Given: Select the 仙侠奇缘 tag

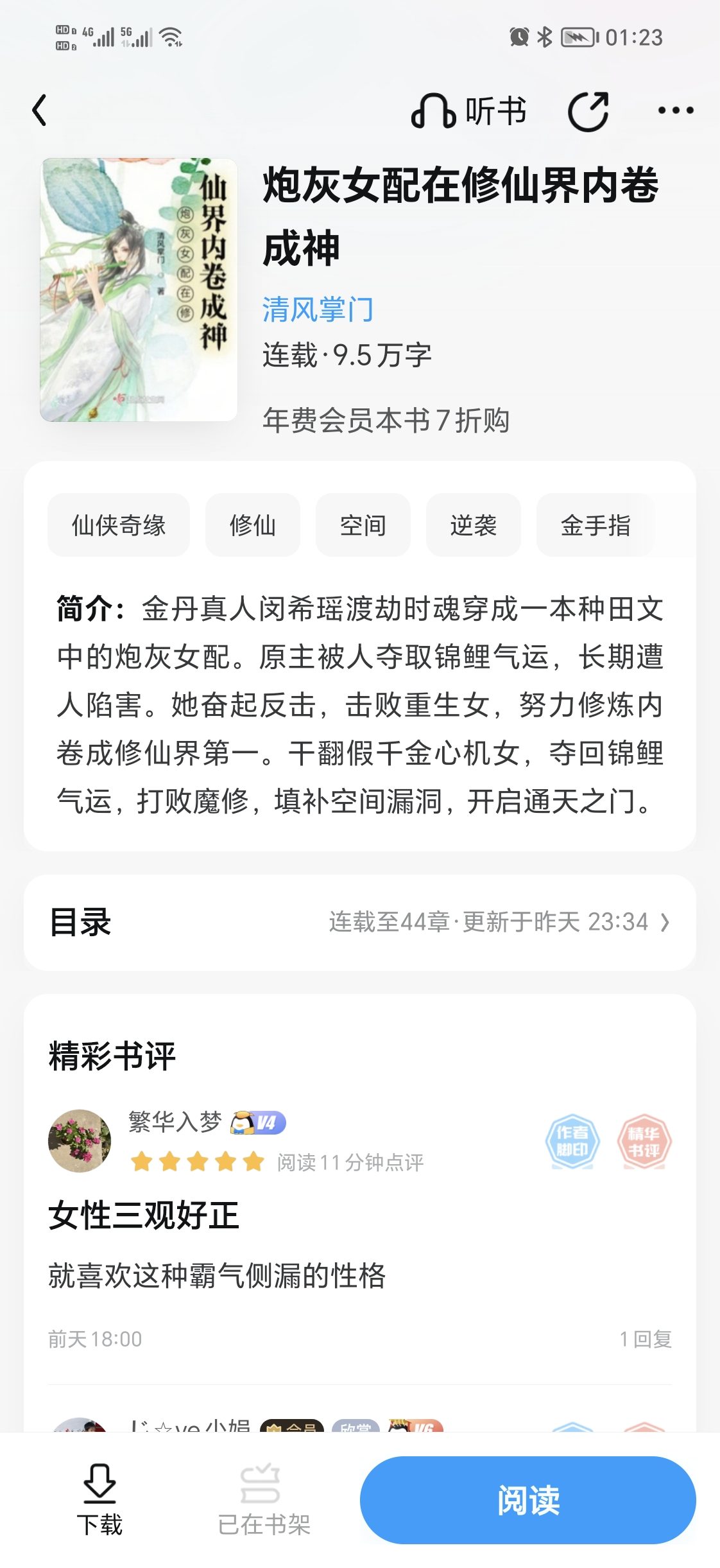Looking at the screenshot, I should pyautogui.click(x=119, y=525).
